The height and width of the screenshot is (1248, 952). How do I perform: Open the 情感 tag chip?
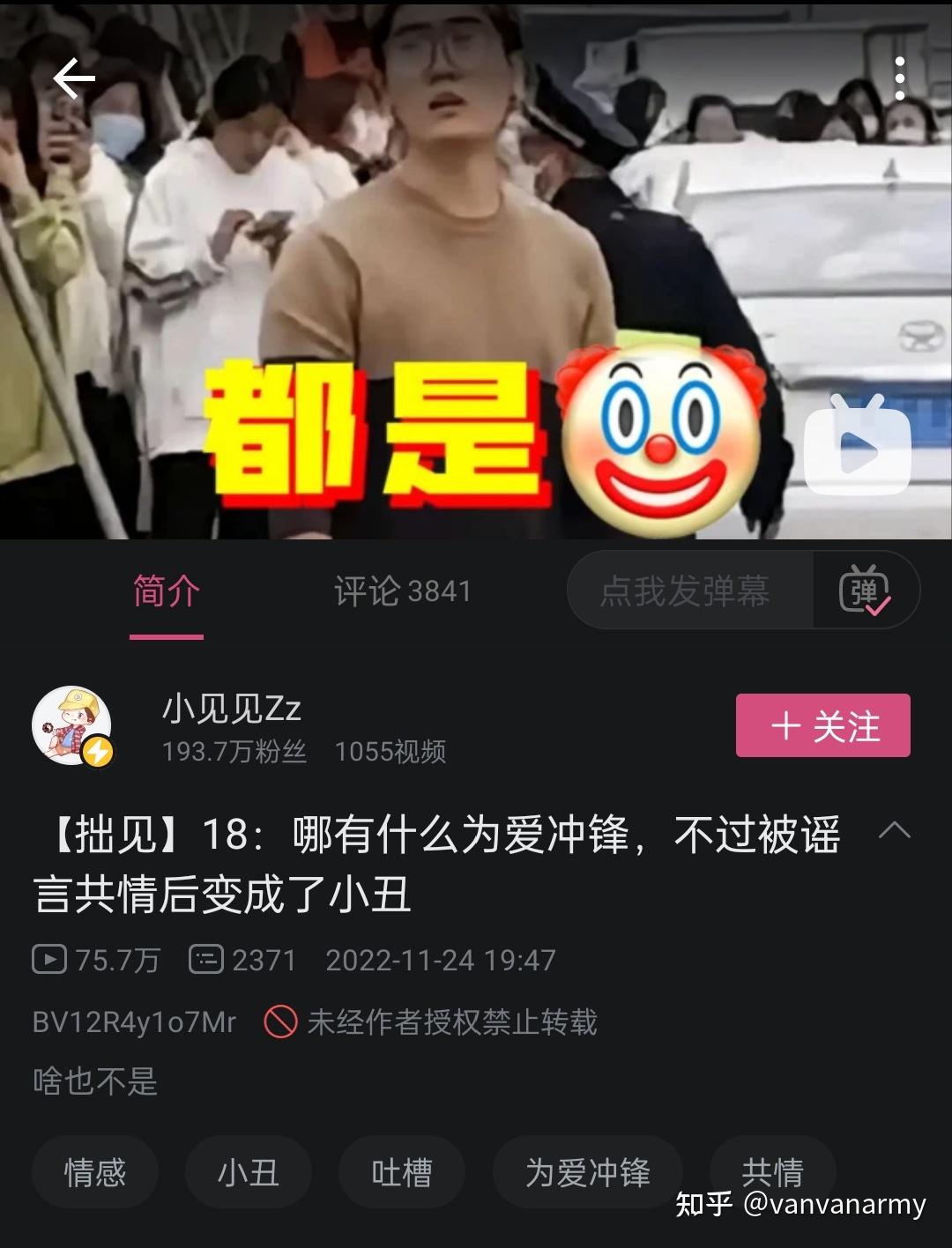coord(95,1172)
